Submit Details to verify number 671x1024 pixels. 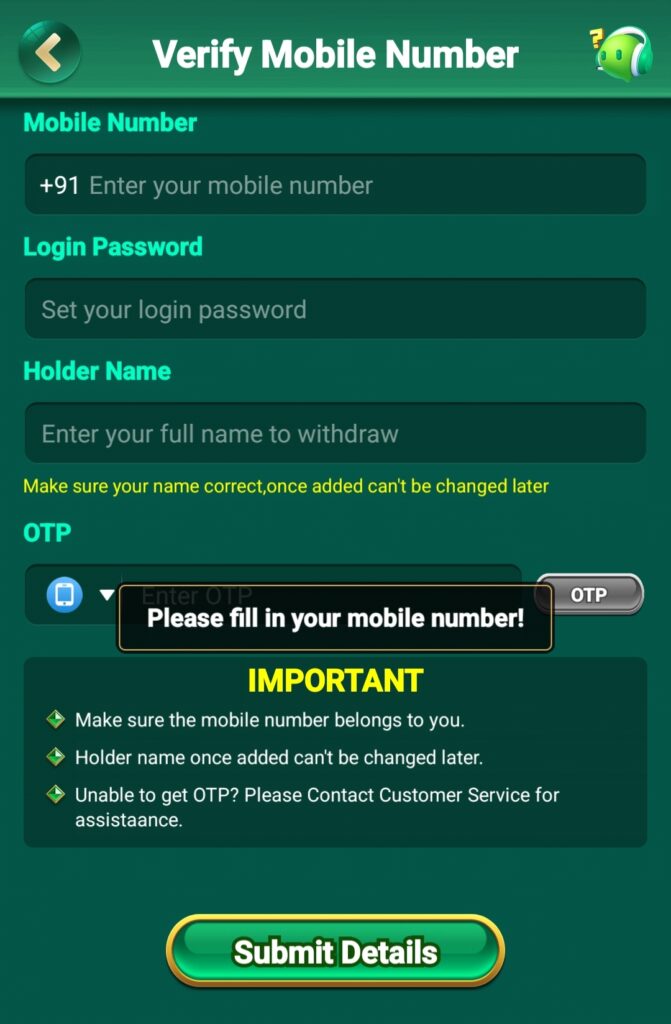[x=335, y=951]
